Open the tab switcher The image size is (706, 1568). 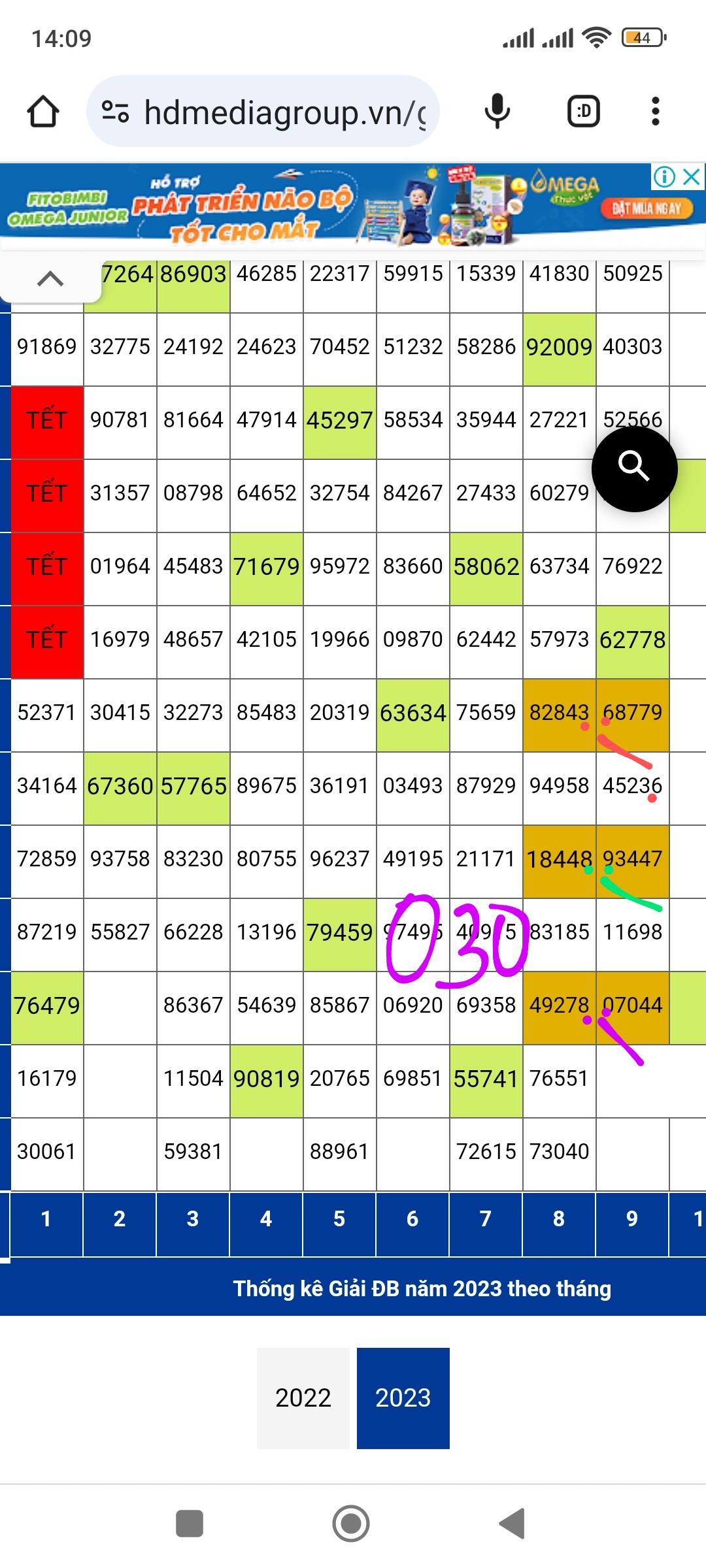pos(583,112)
